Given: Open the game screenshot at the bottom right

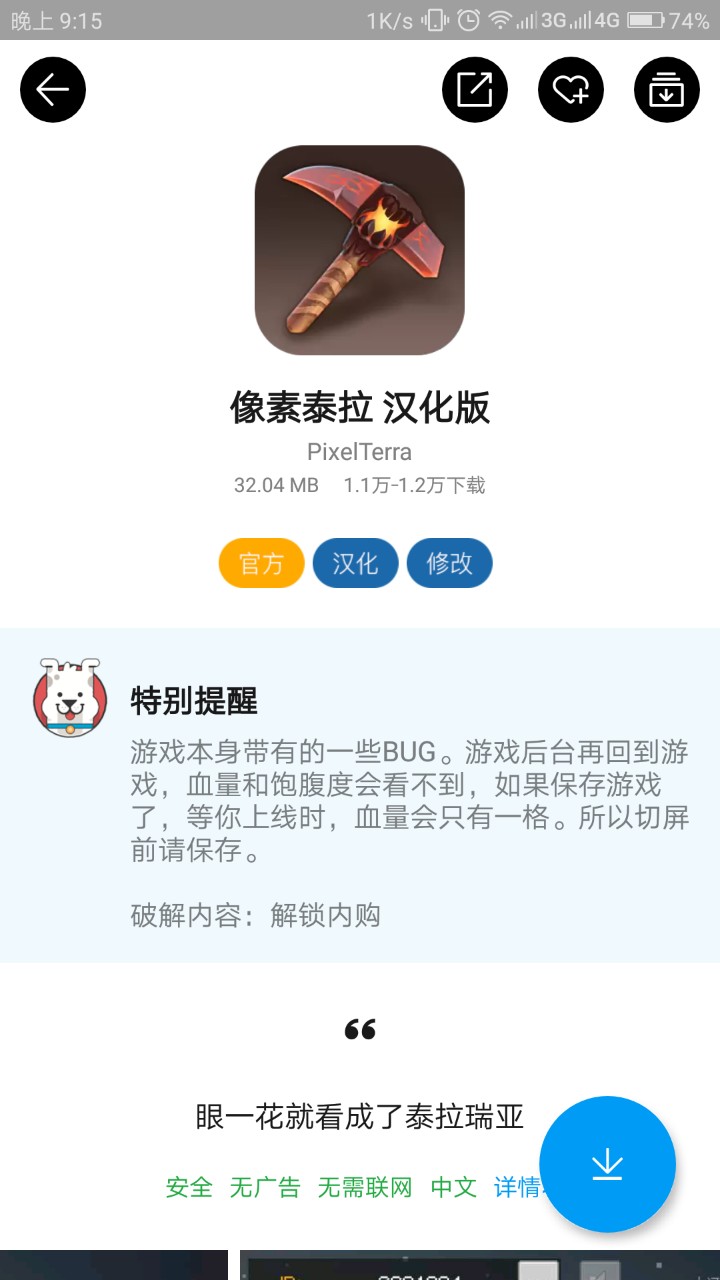Looking at the screenshot, I should (x=480, y=1265).
